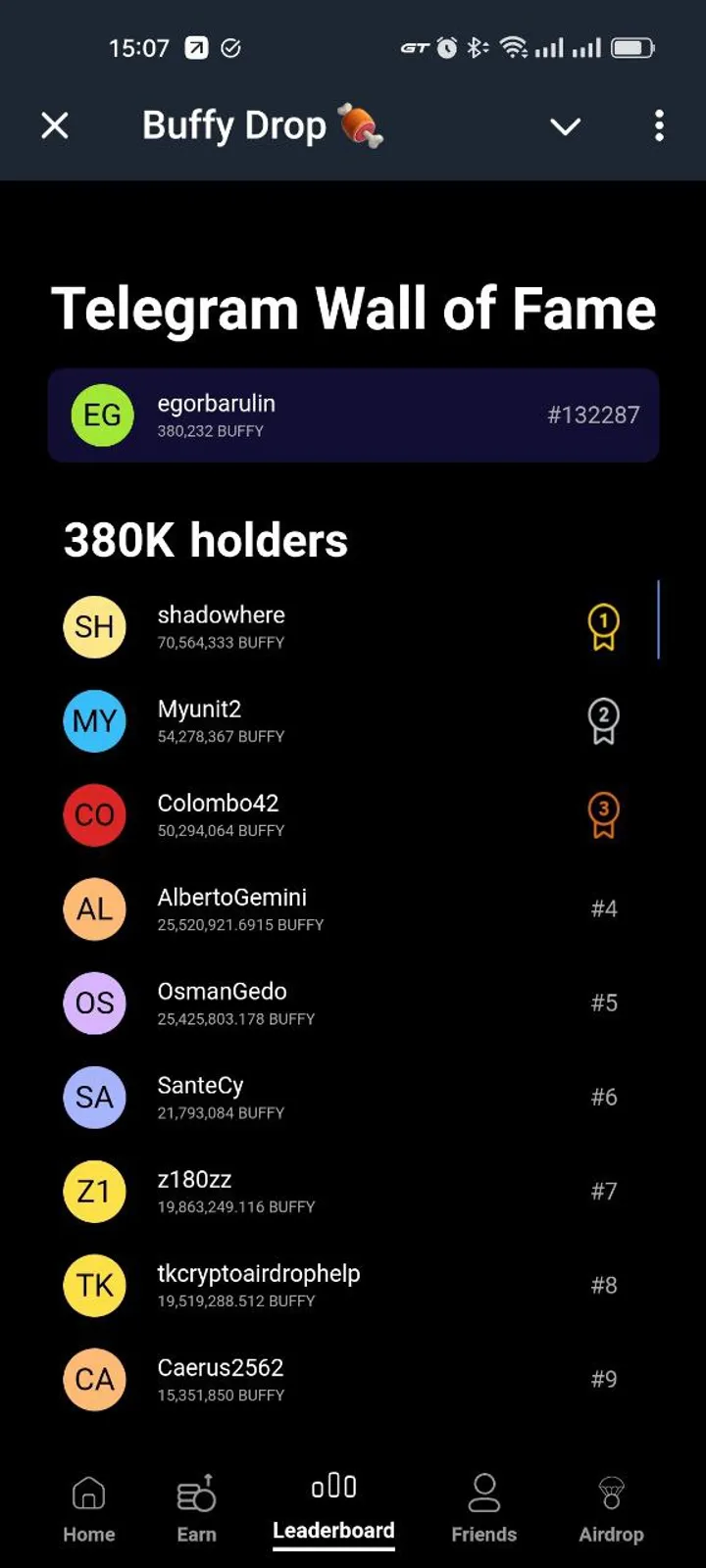Tap the AlbertoGemini username
706x1568 pixels.
[x=231, y=897]
